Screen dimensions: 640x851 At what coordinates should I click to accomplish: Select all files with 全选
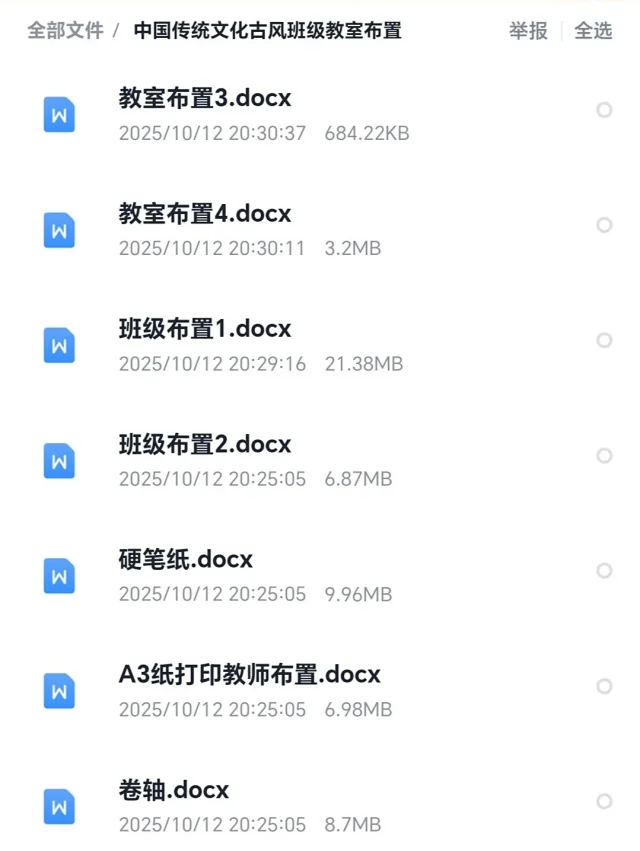(593, 31)
